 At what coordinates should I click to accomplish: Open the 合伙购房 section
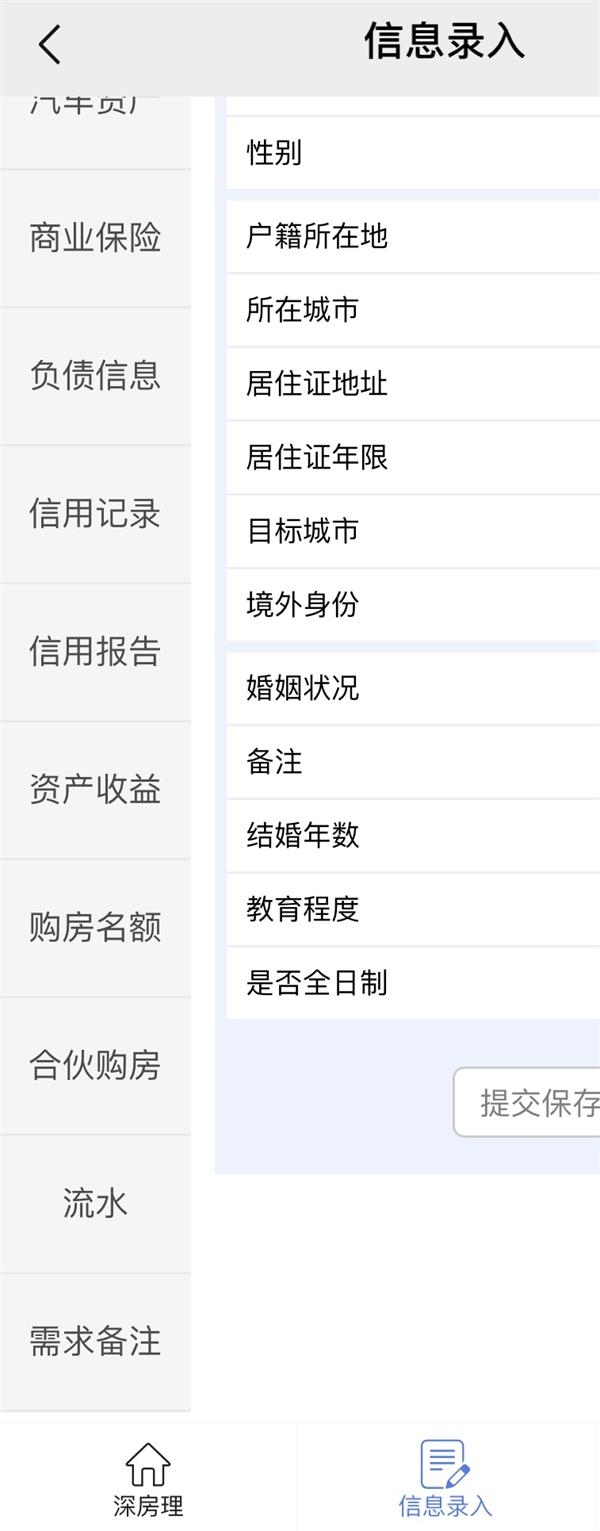[95, 1066]
